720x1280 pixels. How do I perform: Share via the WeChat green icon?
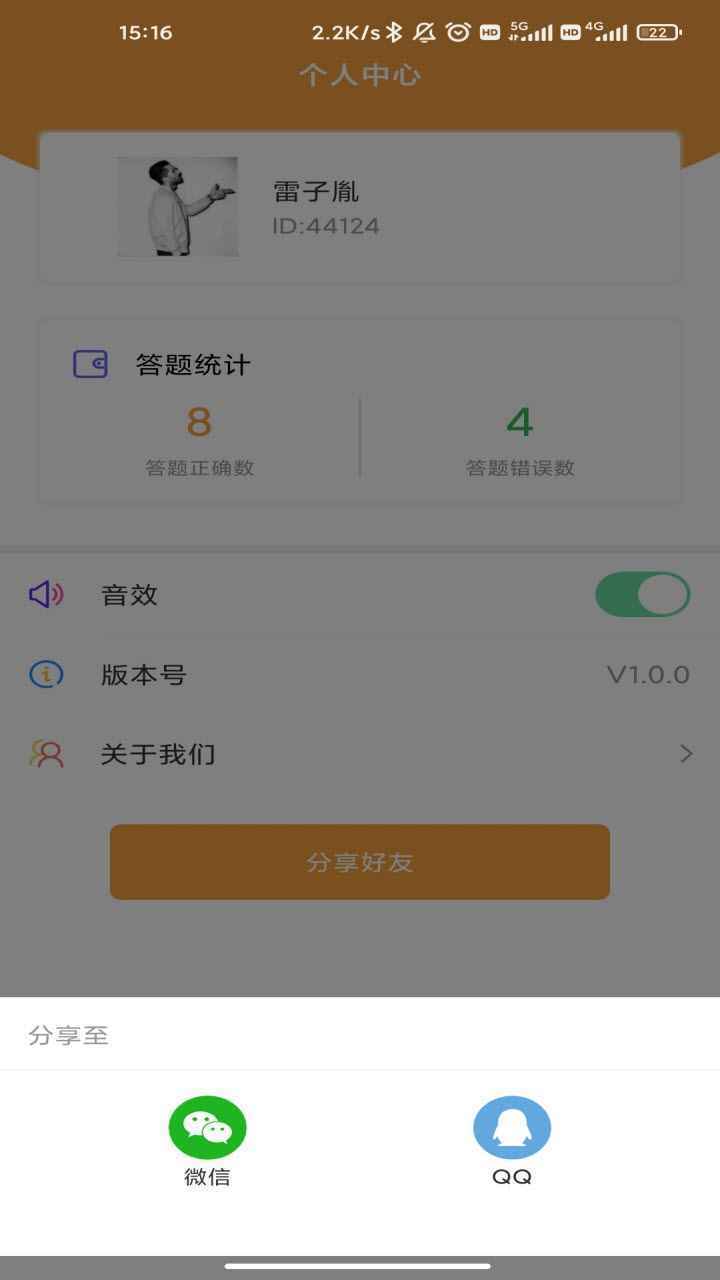(209, 1126)
